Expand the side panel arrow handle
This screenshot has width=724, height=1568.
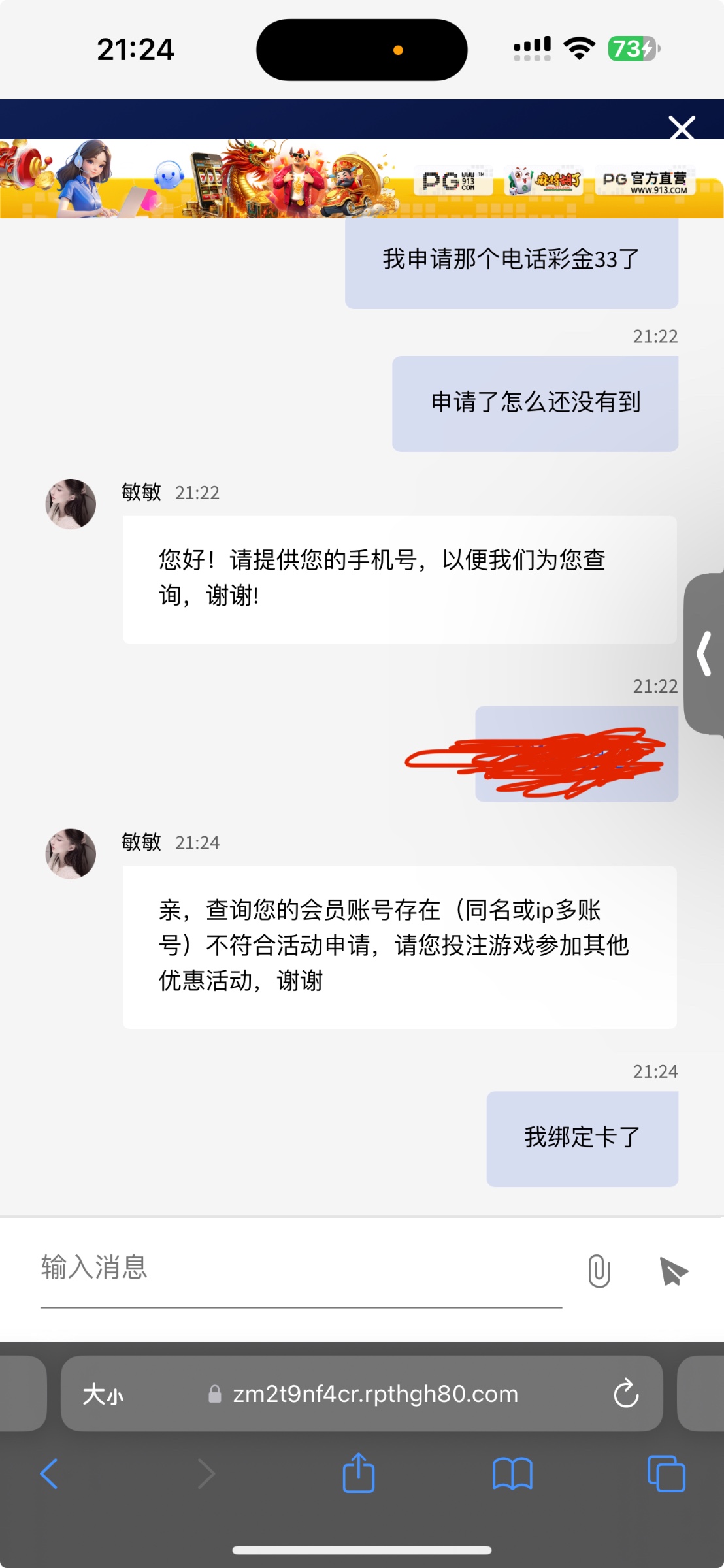(x=704, y=653)
